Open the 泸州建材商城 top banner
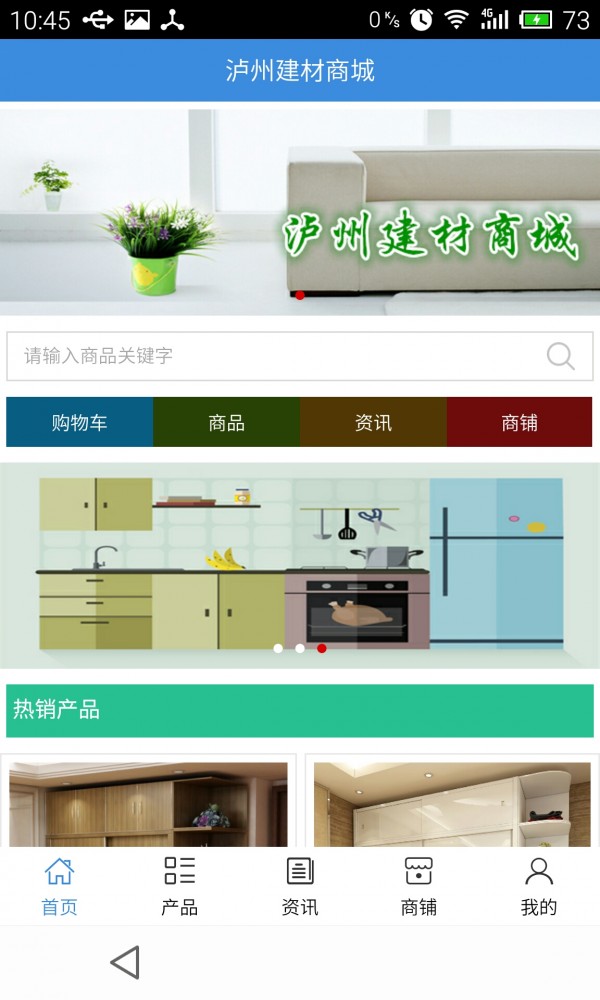The height and width of the screenshot is (1000, 600). (x=300, y=210)
